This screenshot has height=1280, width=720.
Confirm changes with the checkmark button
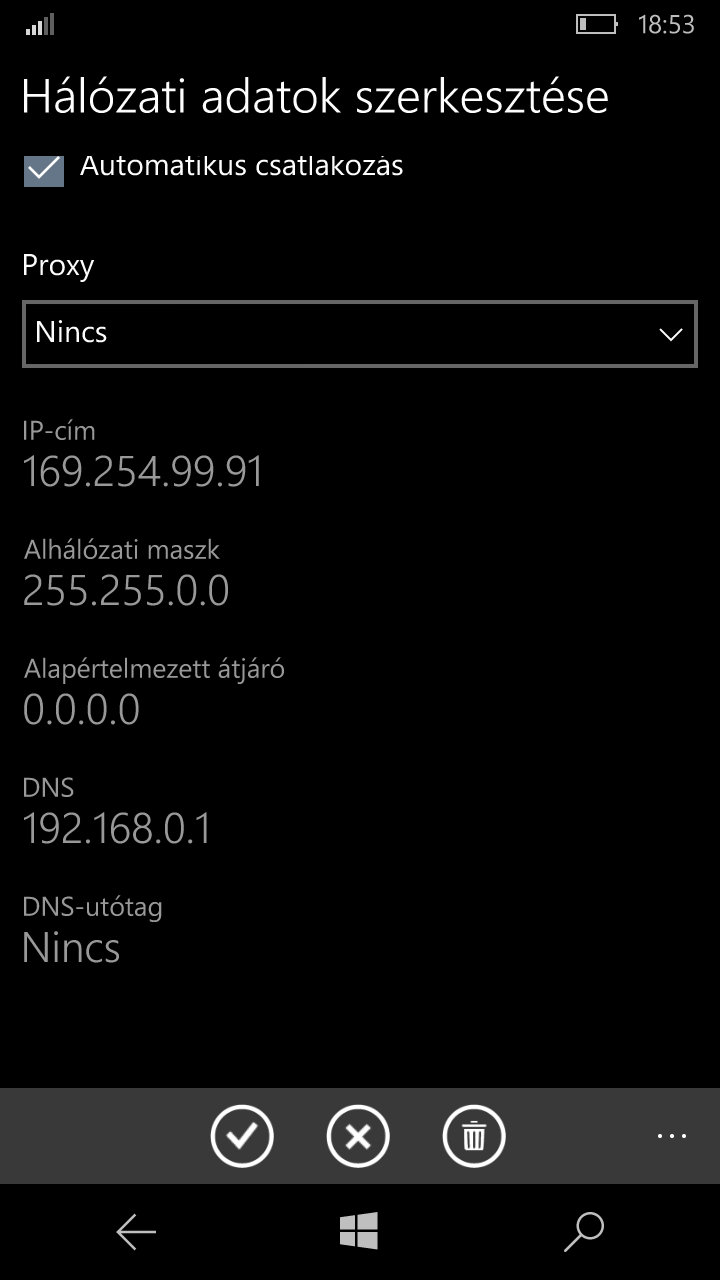click(x=242, y=1136)
